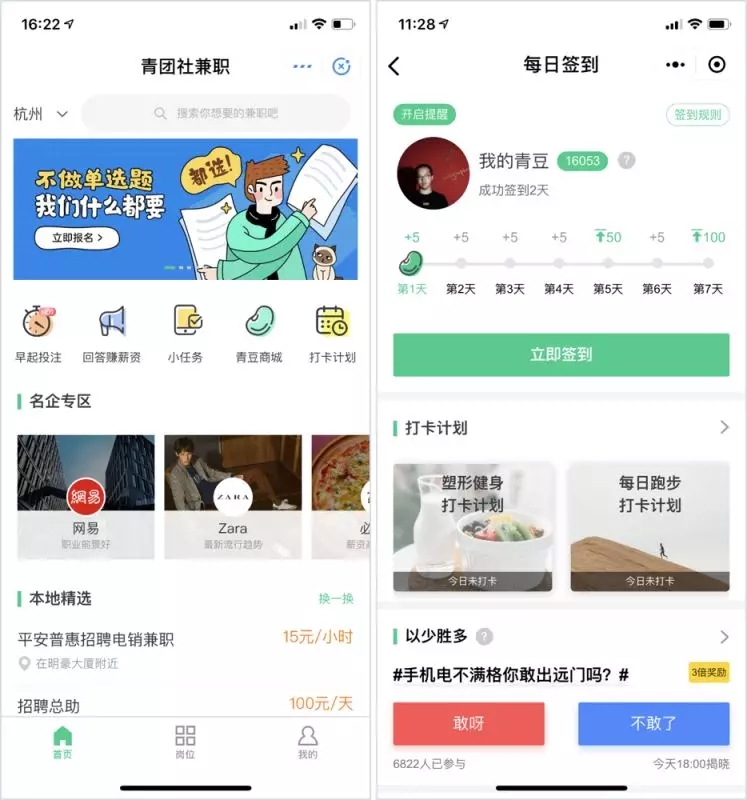Open the 网易 company card

click(86, 496)
